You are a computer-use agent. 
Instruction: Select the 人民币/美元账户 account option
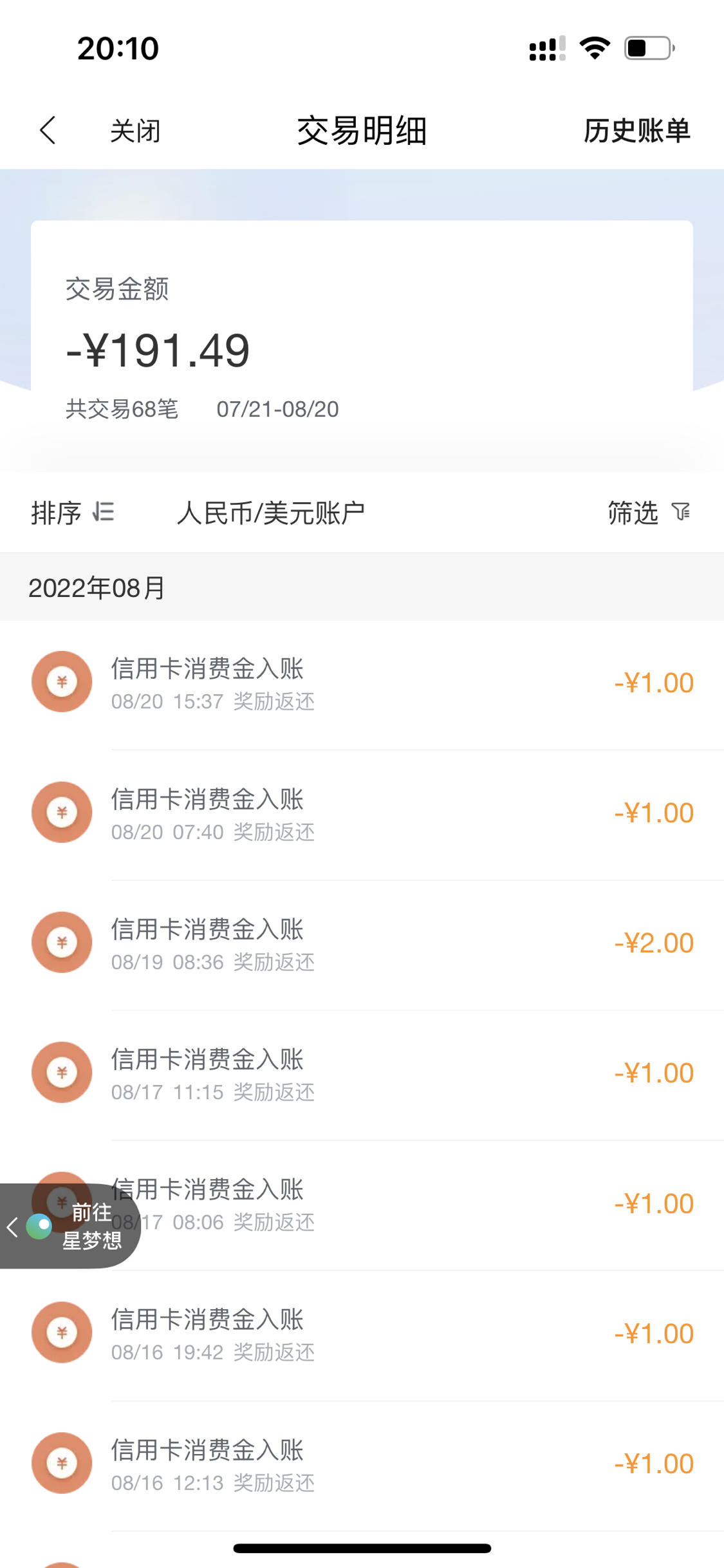271,513
